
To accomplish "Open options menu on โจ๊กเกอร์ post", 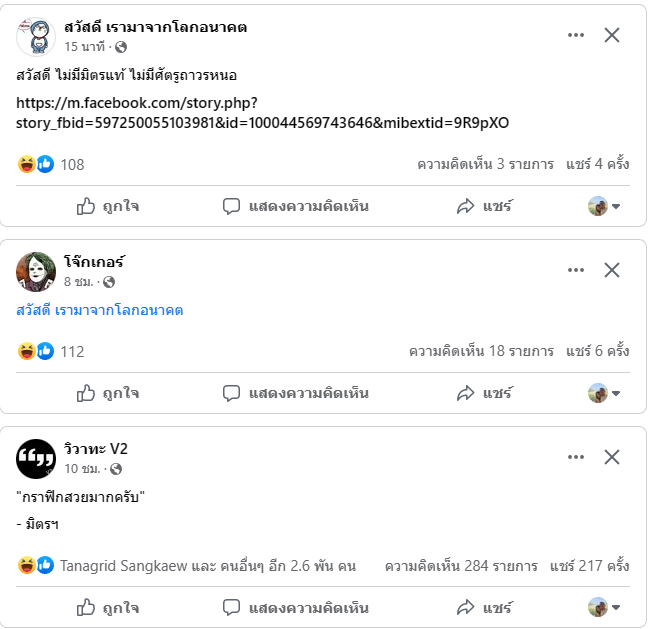I will [576, 270].
